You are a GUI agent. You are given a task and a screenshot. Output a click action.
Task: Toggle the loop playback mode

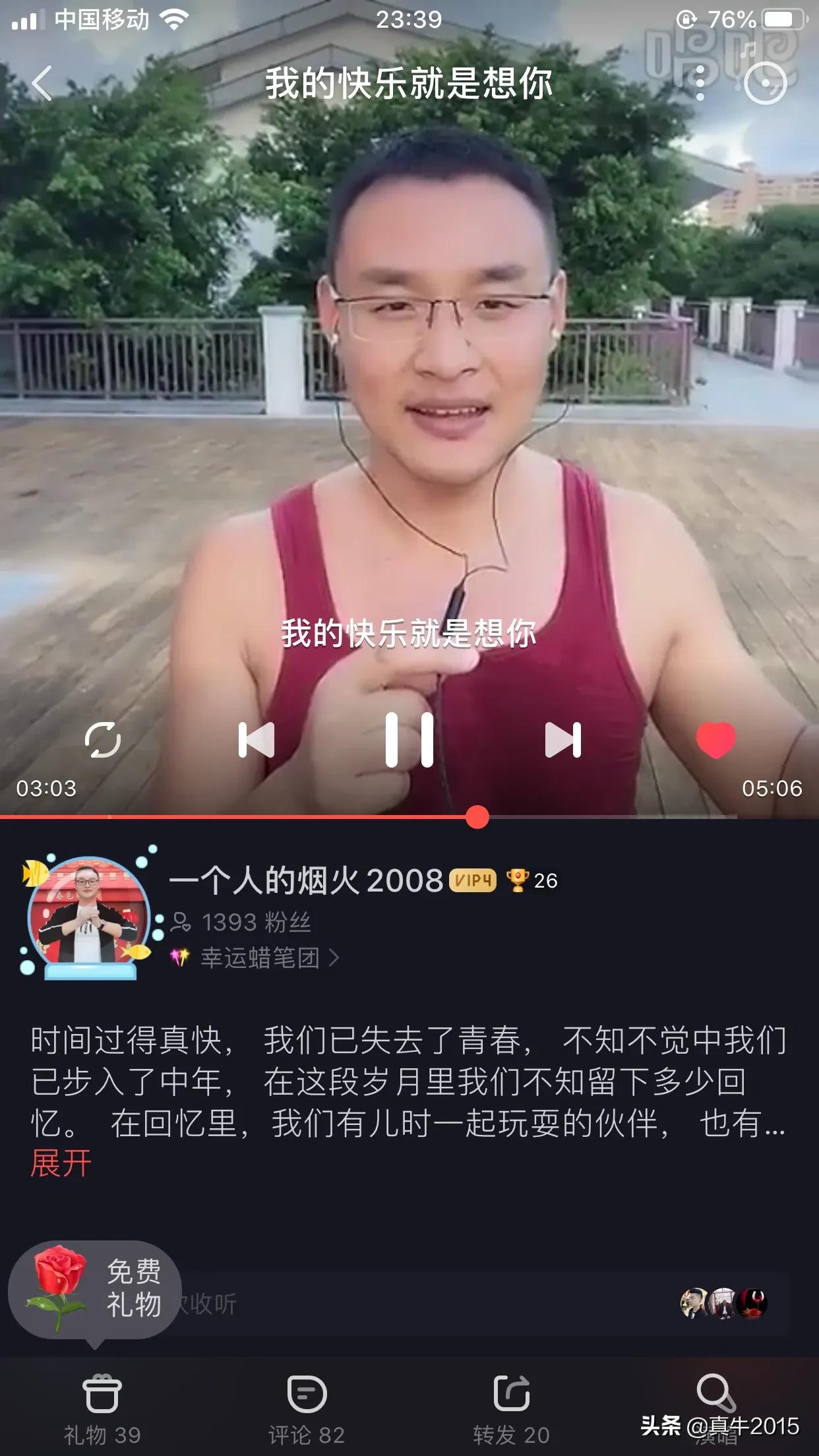[x=103, y=740]
